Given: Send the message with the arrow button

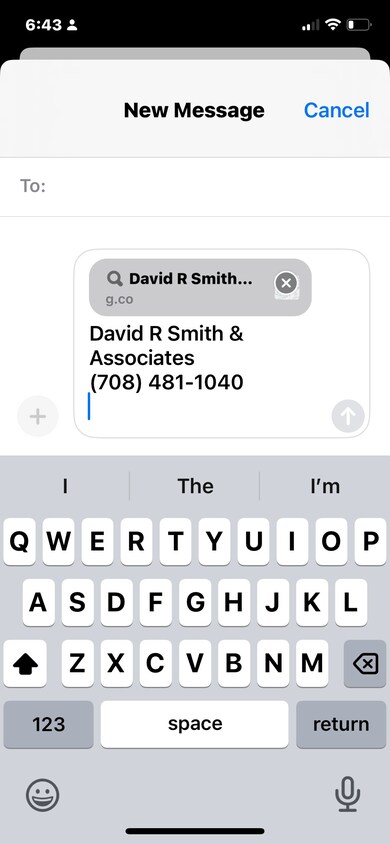Looking at the screenshot, I should click(348, 416).
